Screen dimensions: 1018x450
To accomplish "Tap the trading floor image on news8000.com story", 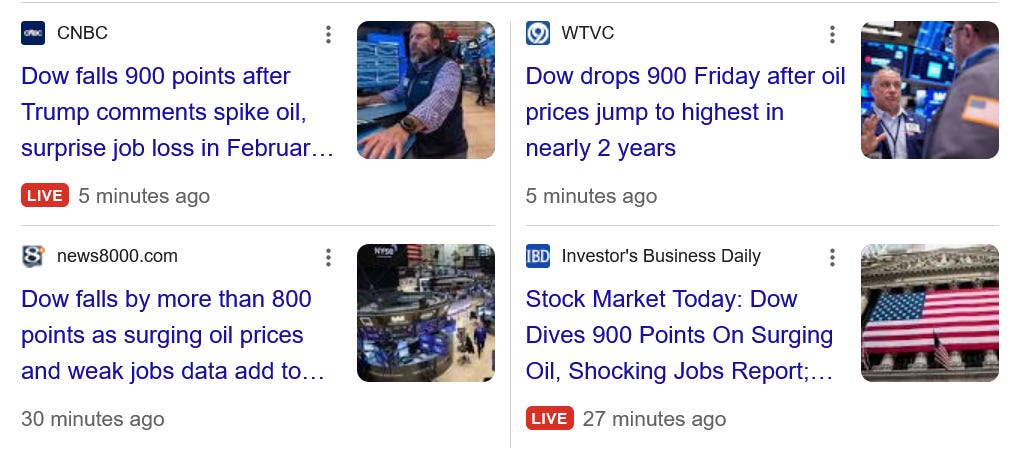I will (426, 313).
